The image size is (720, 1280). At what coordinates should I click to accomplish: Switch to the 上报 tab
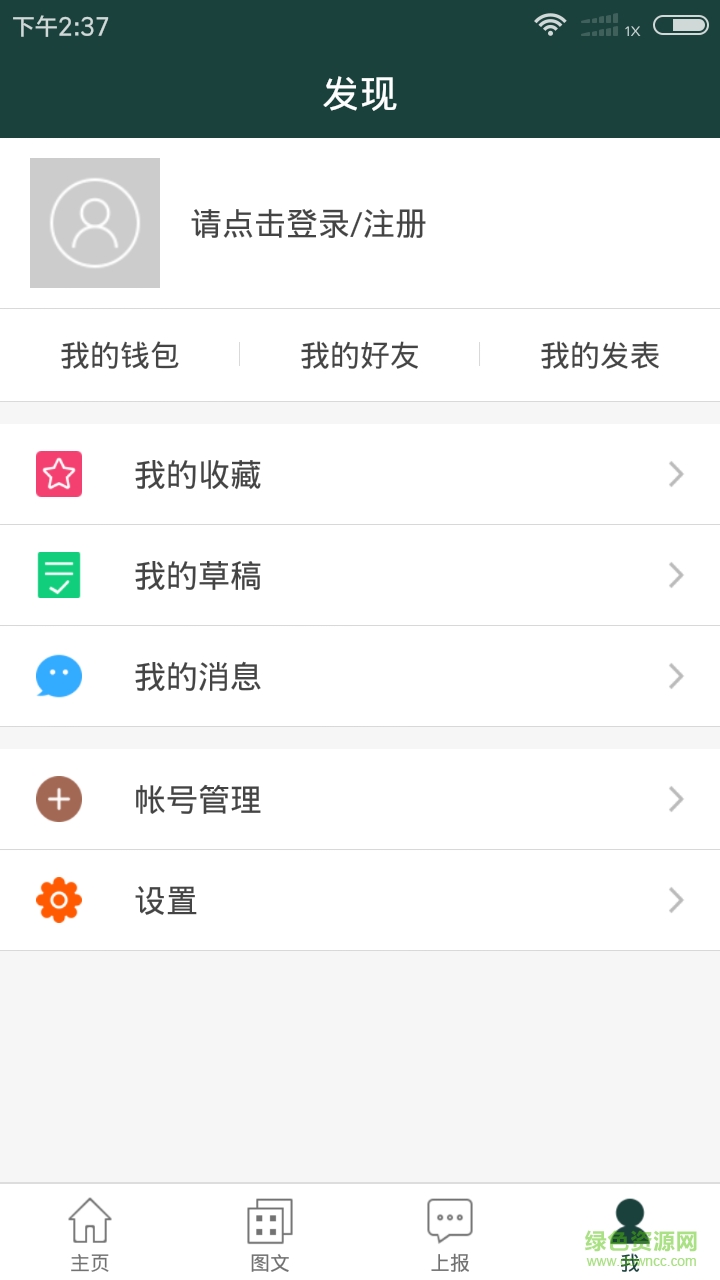tap(449, 1232)
